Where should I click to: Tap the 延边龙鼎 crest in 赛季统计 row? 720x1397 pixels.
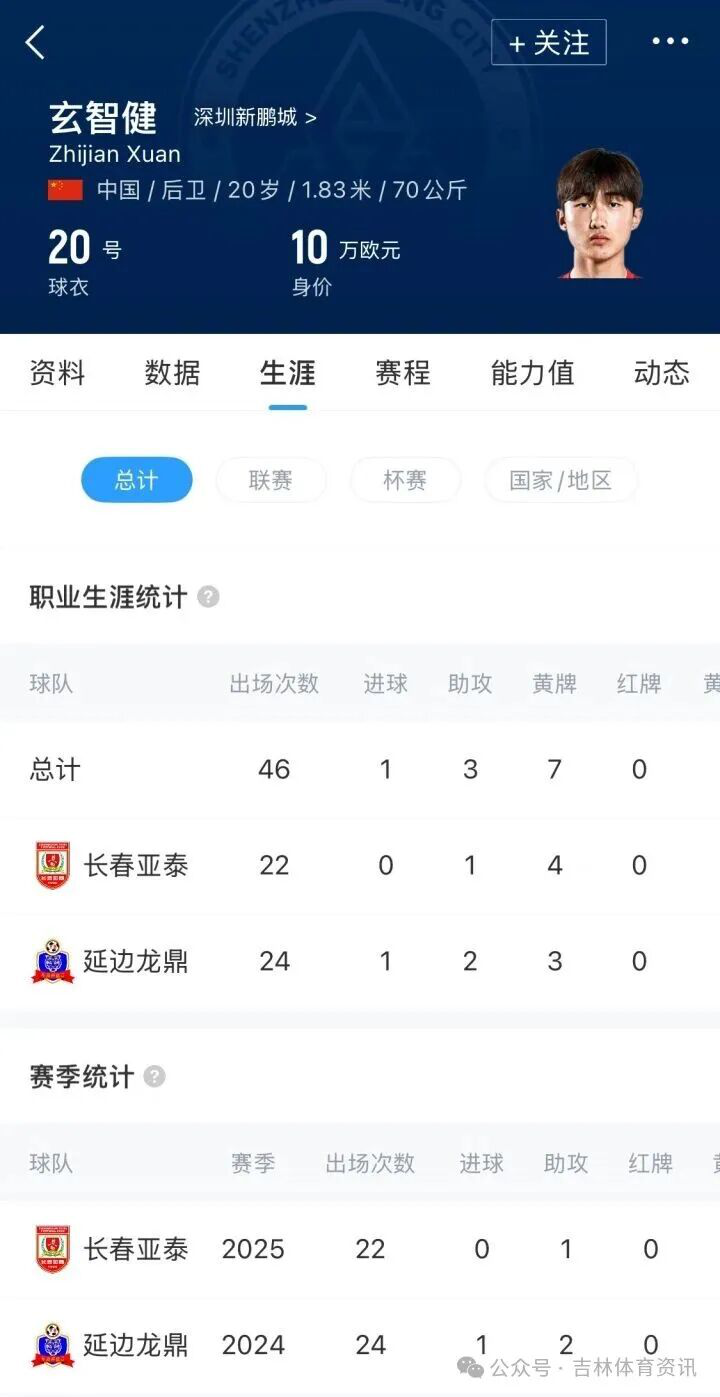[51, 1344]
